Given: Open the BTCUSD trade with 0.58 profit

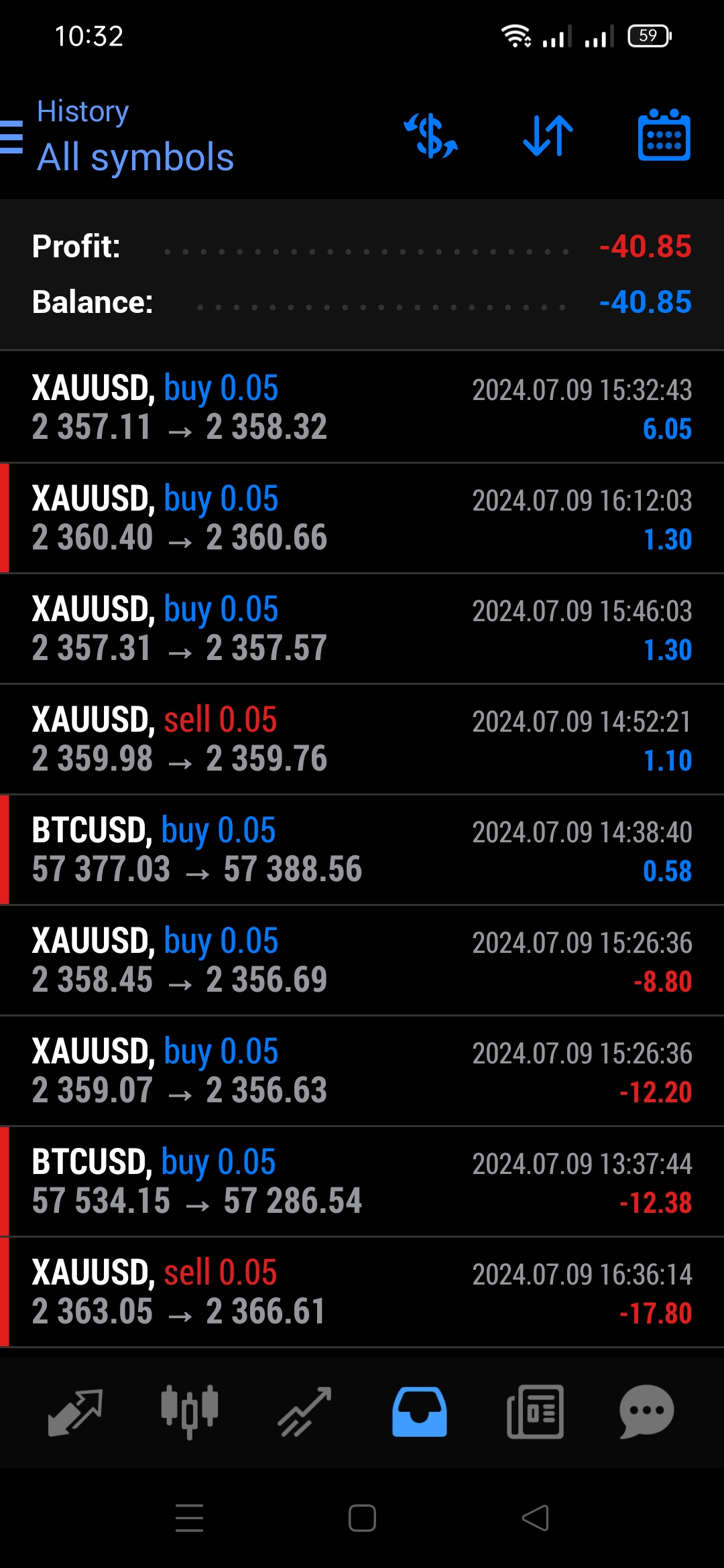Looking at the screenshot, I should 362,850.
